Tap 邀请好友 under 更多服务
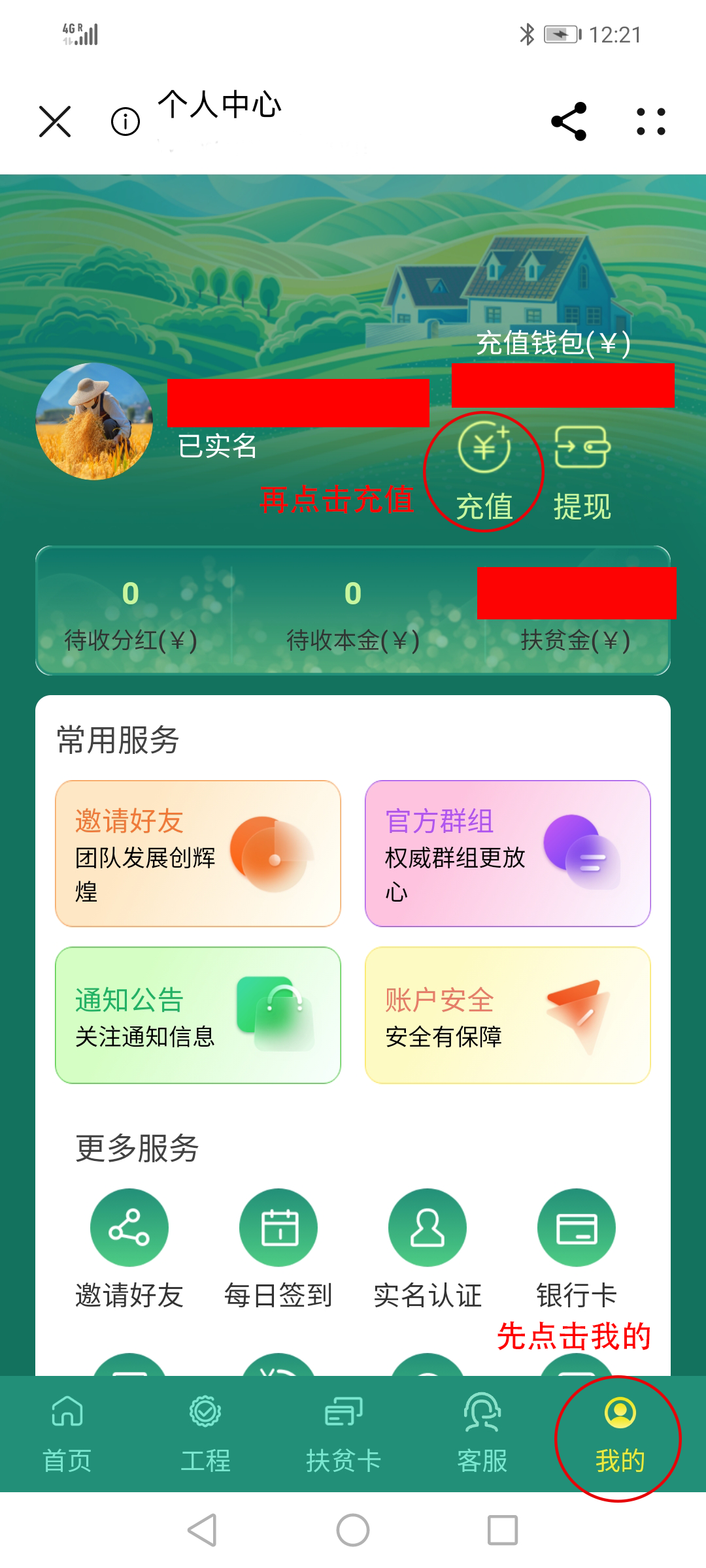706x1568 pixels. pos(129,1247)
